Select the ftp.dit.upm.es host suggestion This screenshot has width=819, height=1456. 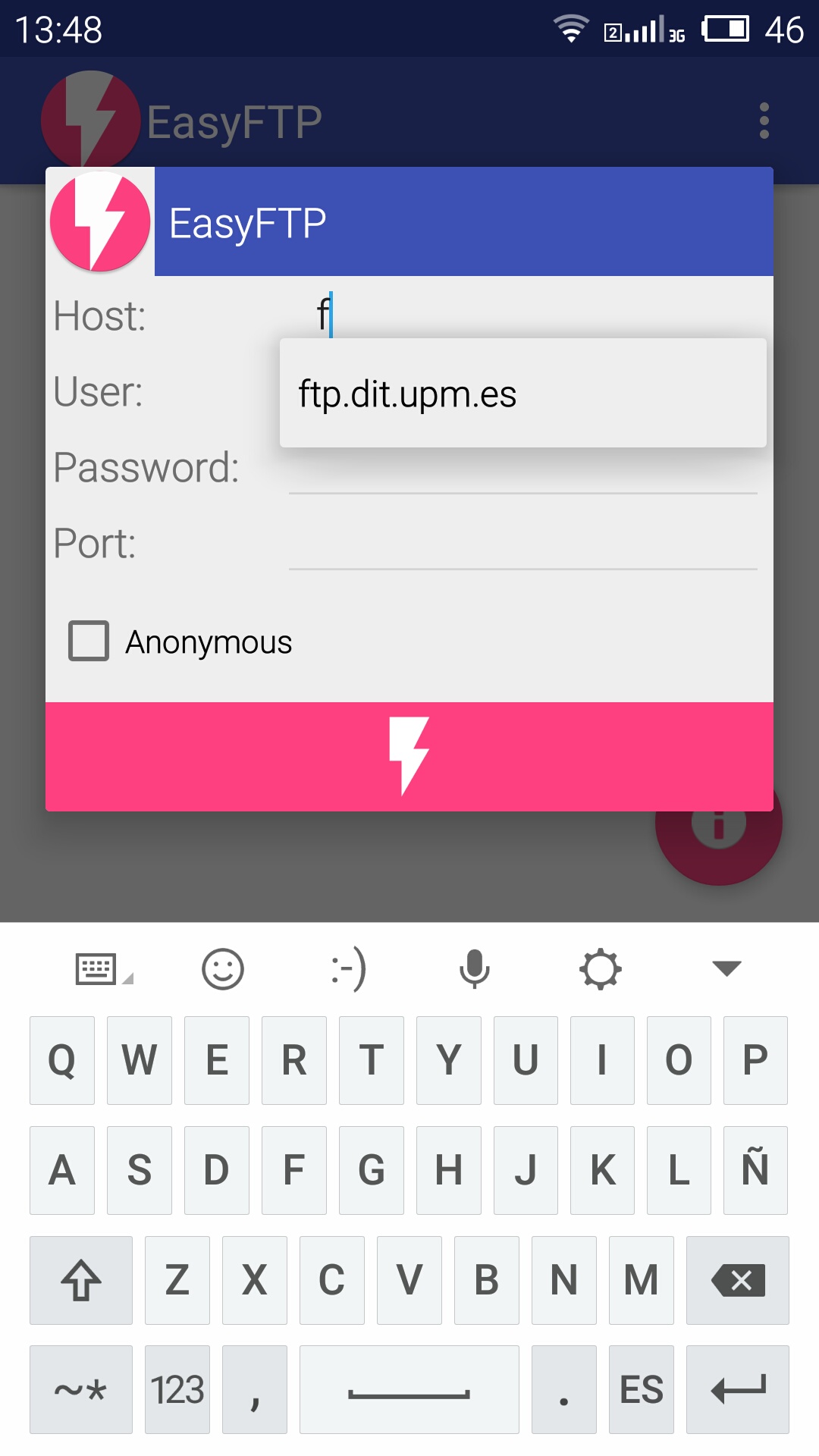click(522, 394)
